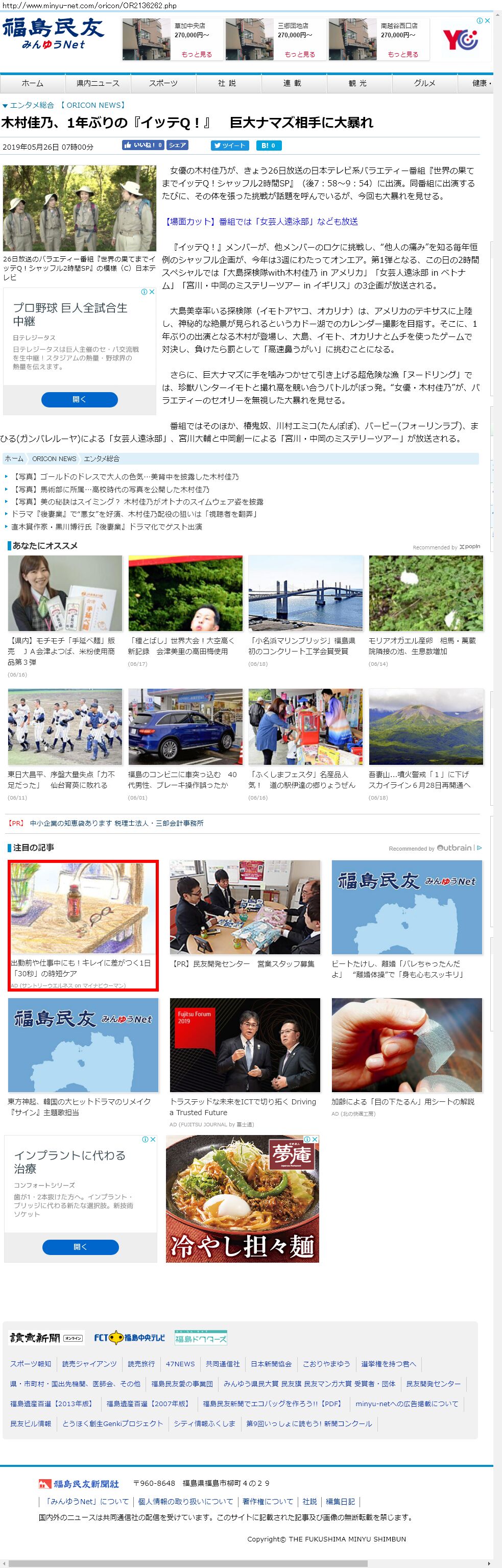Open 【場面カット】 scene photos link

[x=261, y=222]
